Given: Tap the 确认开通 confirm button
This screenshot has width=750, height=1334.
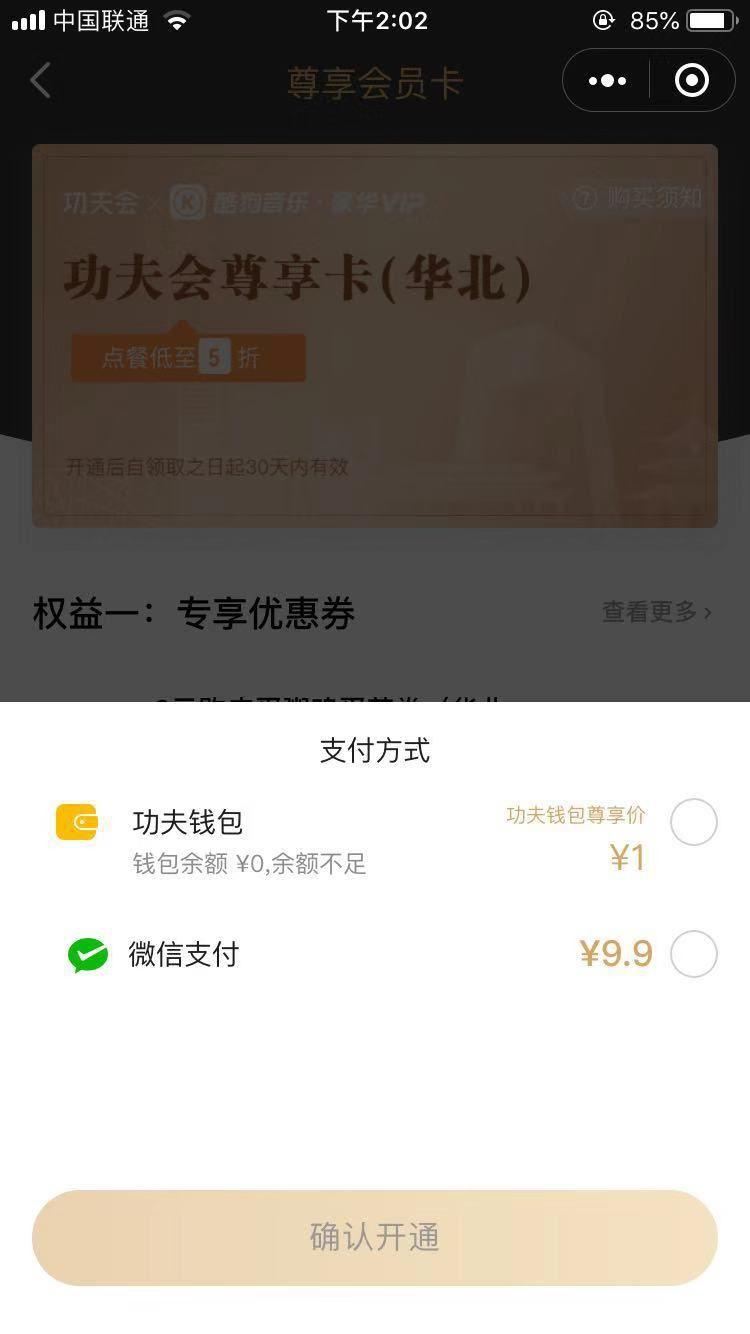Looking at the screenshot, I should (375, 1237).
